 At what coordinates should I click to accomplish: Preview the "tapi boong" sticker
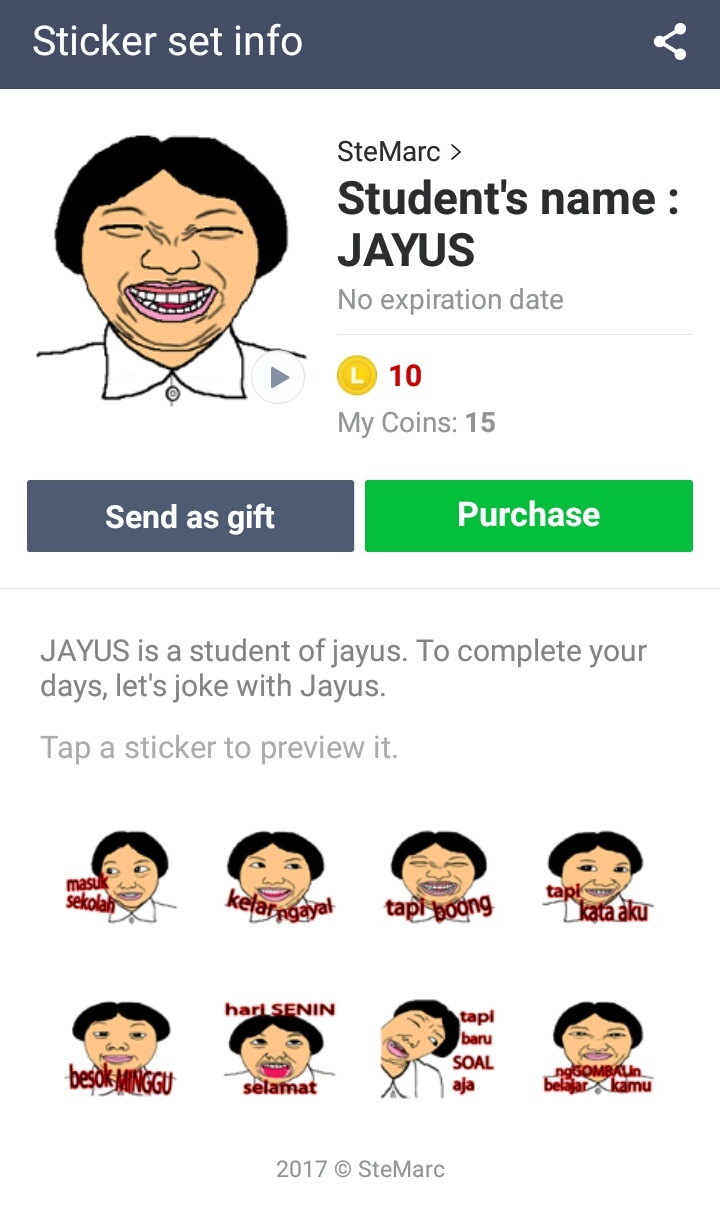438,876
